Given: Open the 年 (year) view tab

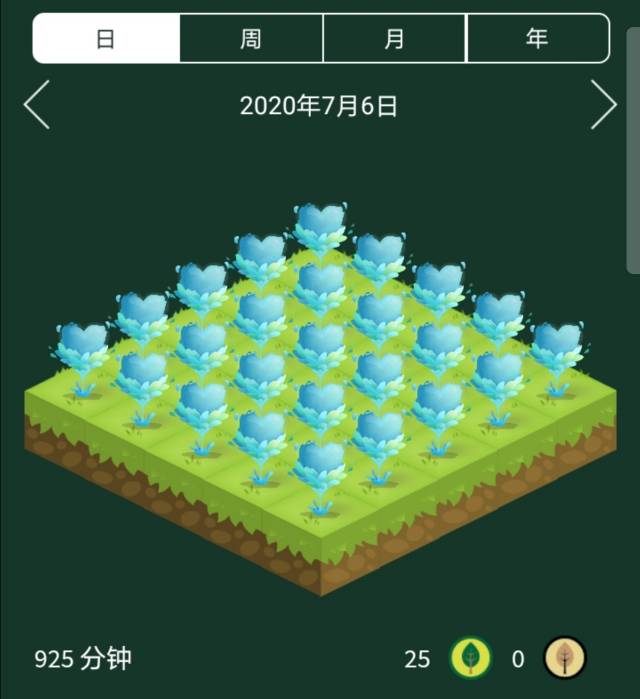Looking at the screenshot, I should point(538,39).
